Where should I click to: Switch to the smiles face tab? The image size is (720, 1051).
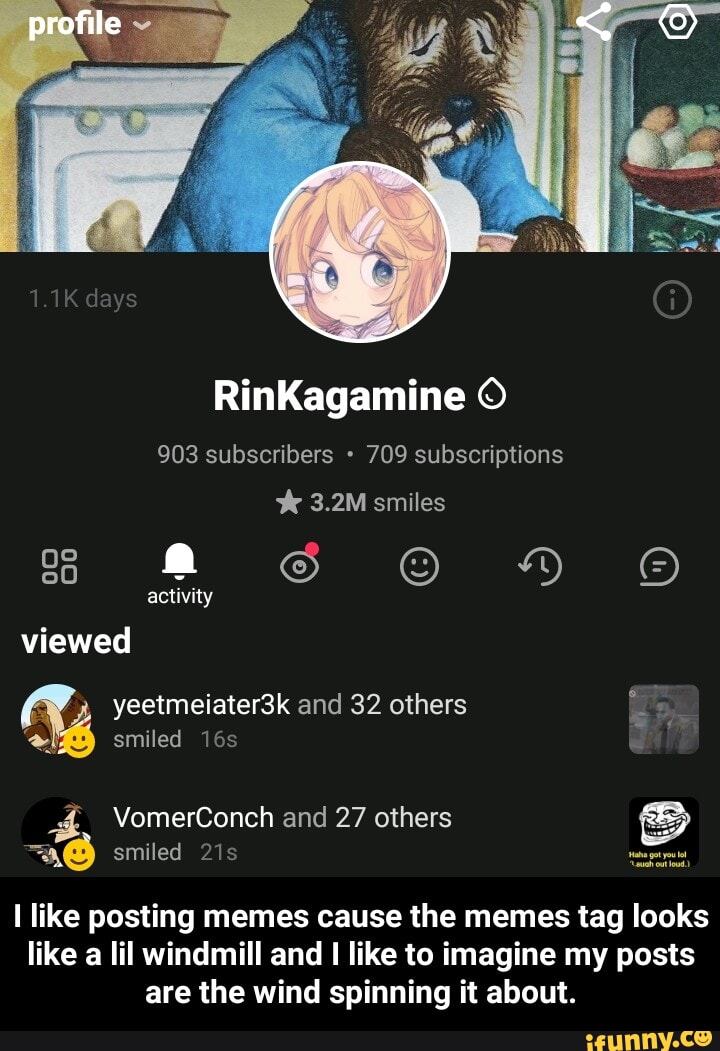419,567
